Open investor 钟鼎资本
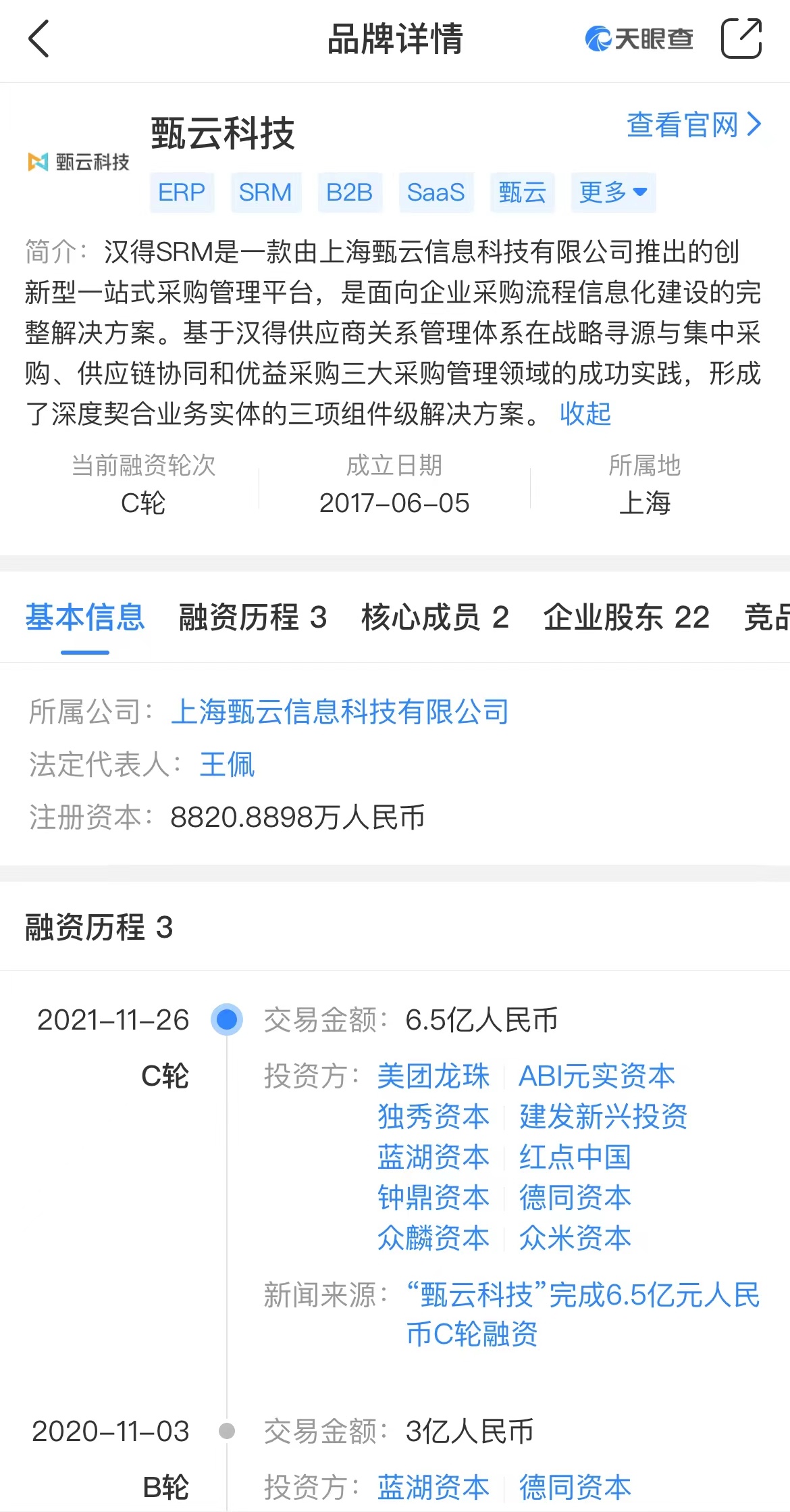This screenshot has height=1512, width=790. pos(433,1197)
